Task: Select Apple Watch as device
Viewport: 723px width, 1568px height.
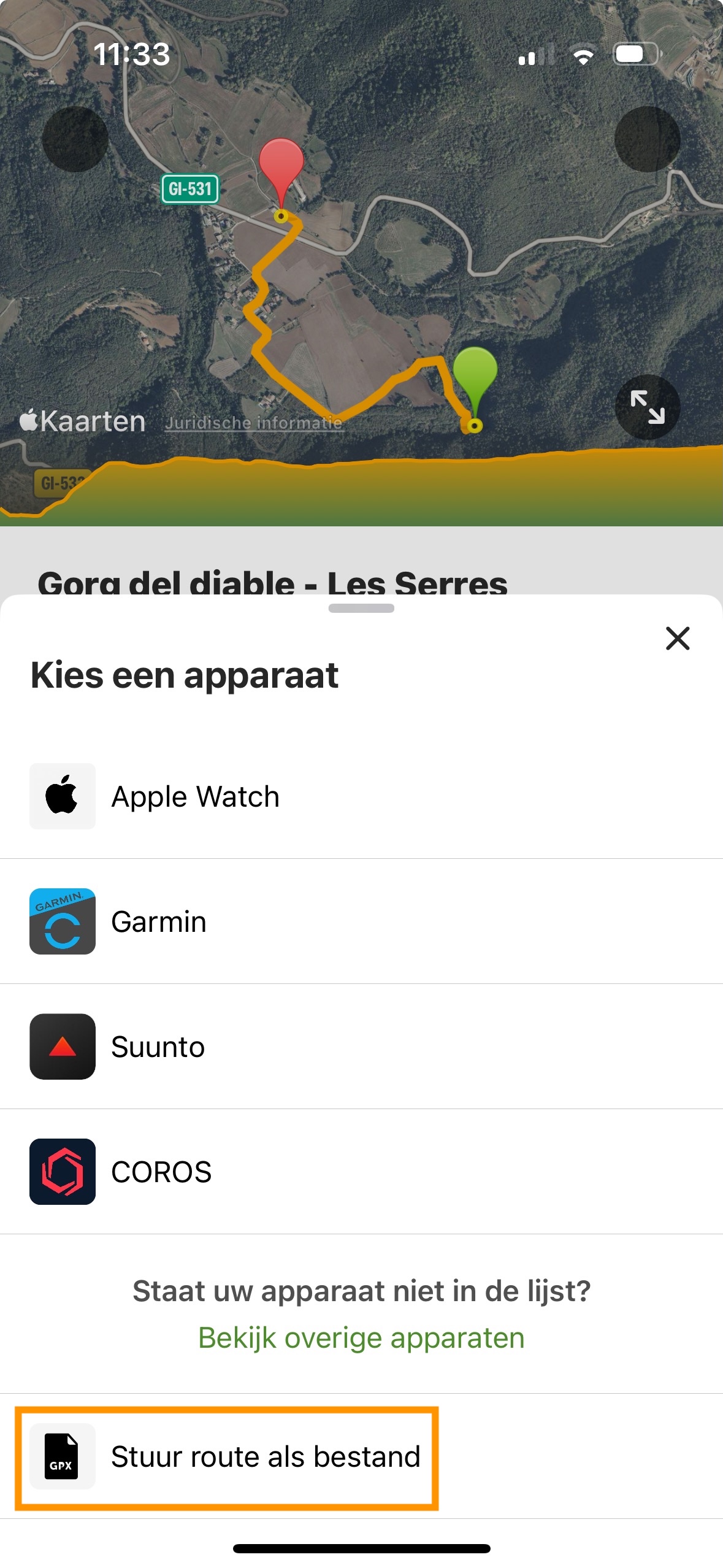Action: [195, 796]
